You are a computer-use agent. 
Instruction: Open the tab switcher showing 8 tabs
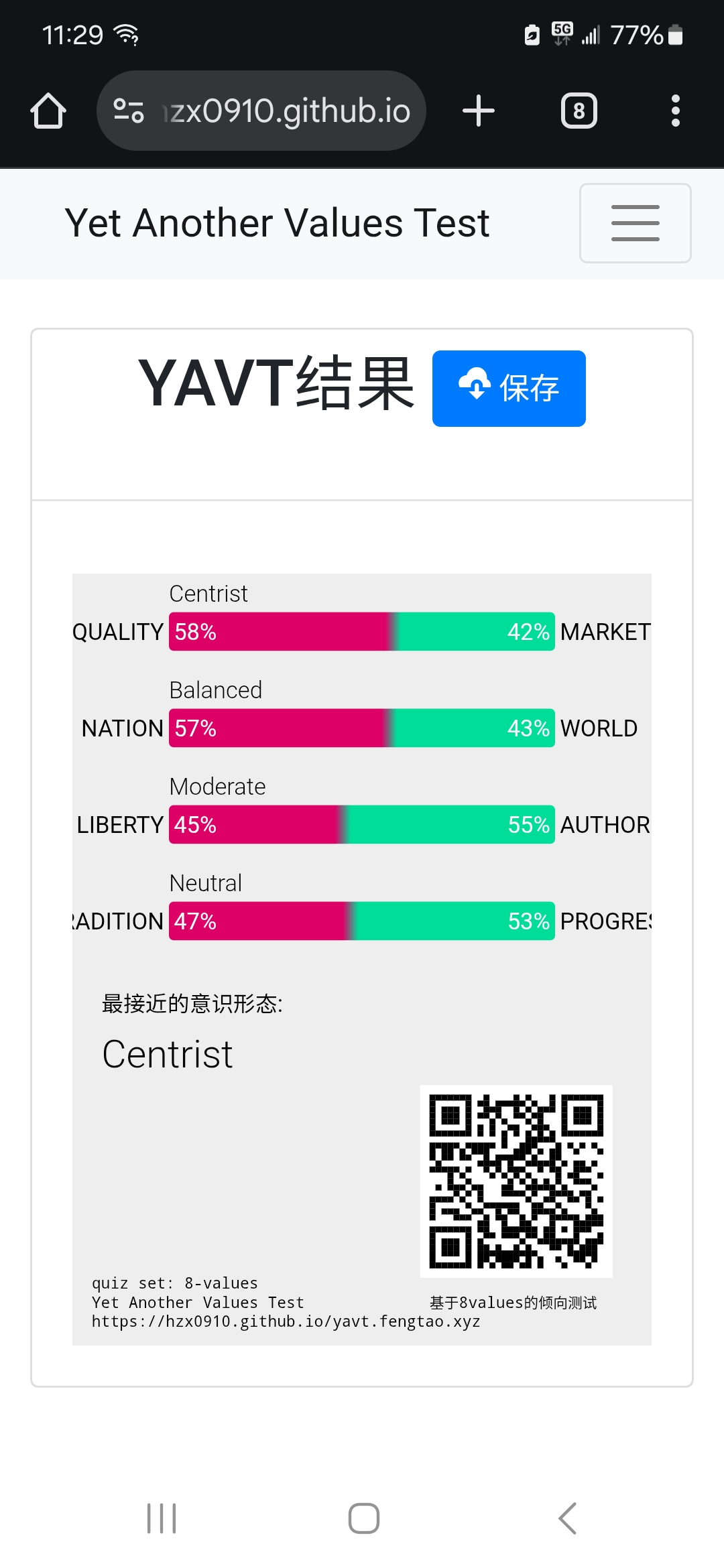point(579,111)
